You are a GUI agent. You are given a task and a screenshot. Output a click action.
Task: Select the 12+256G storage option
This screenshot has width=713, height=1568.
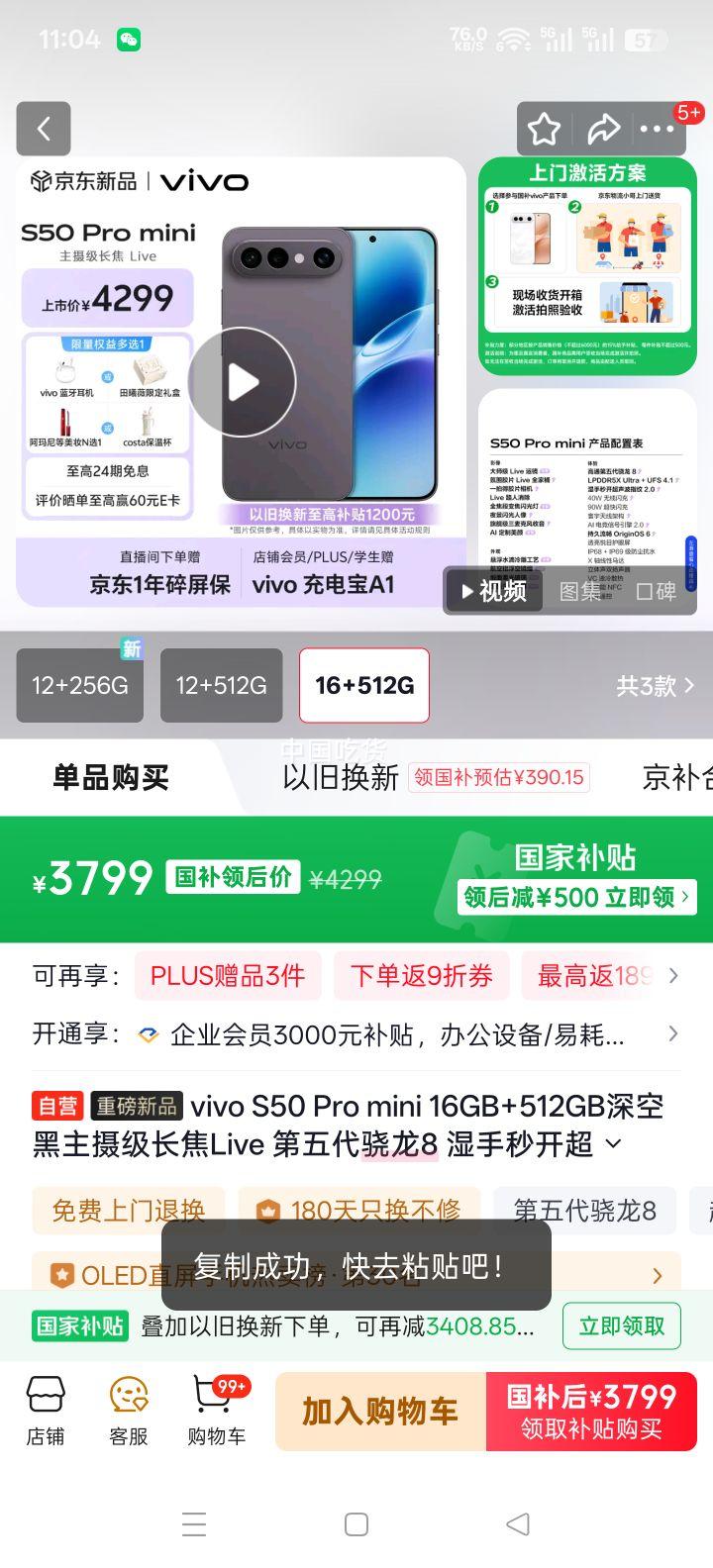point(79,685)
